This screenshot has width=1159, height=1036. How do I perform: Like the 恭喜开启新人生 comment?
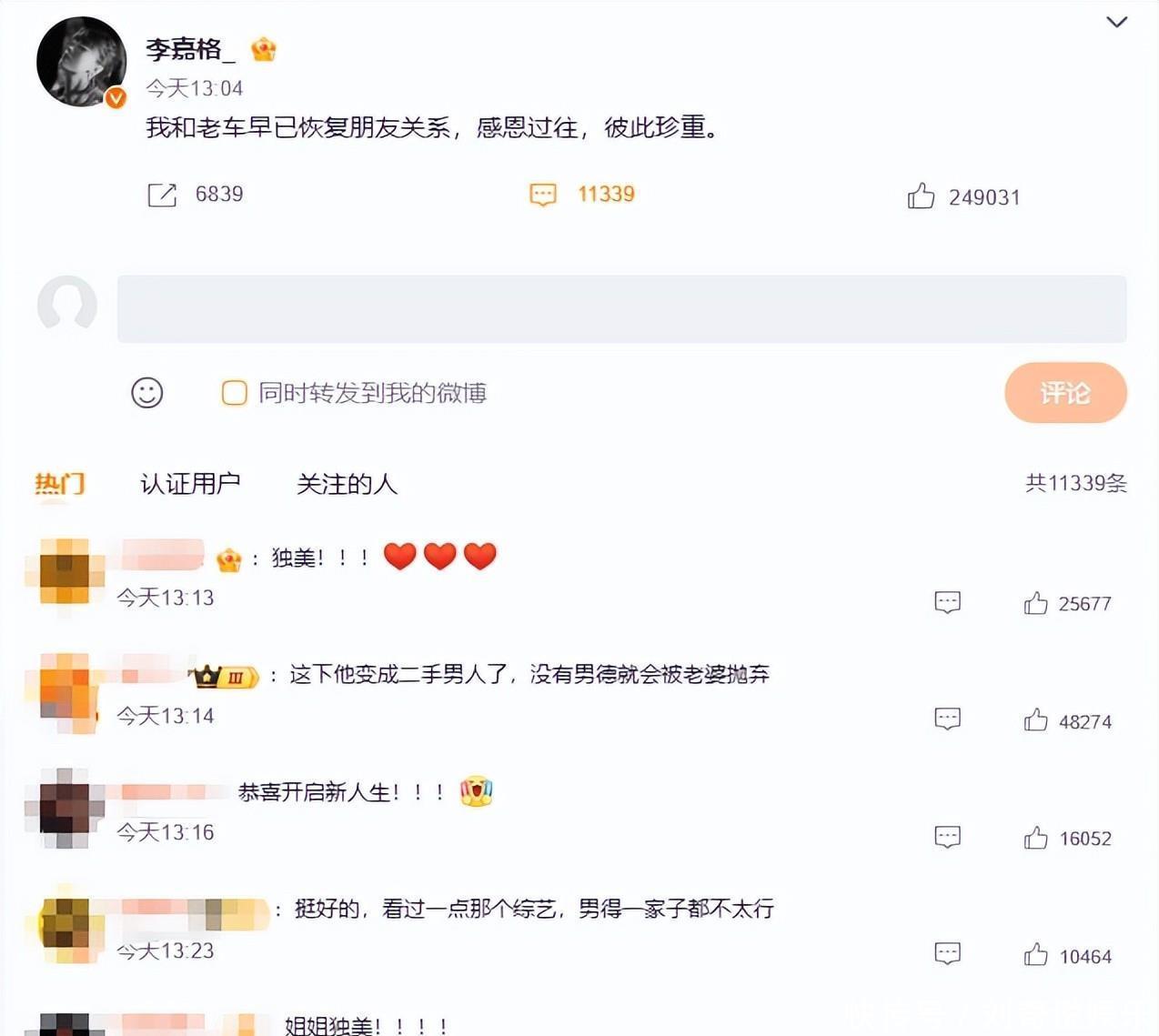(1035, 838)
